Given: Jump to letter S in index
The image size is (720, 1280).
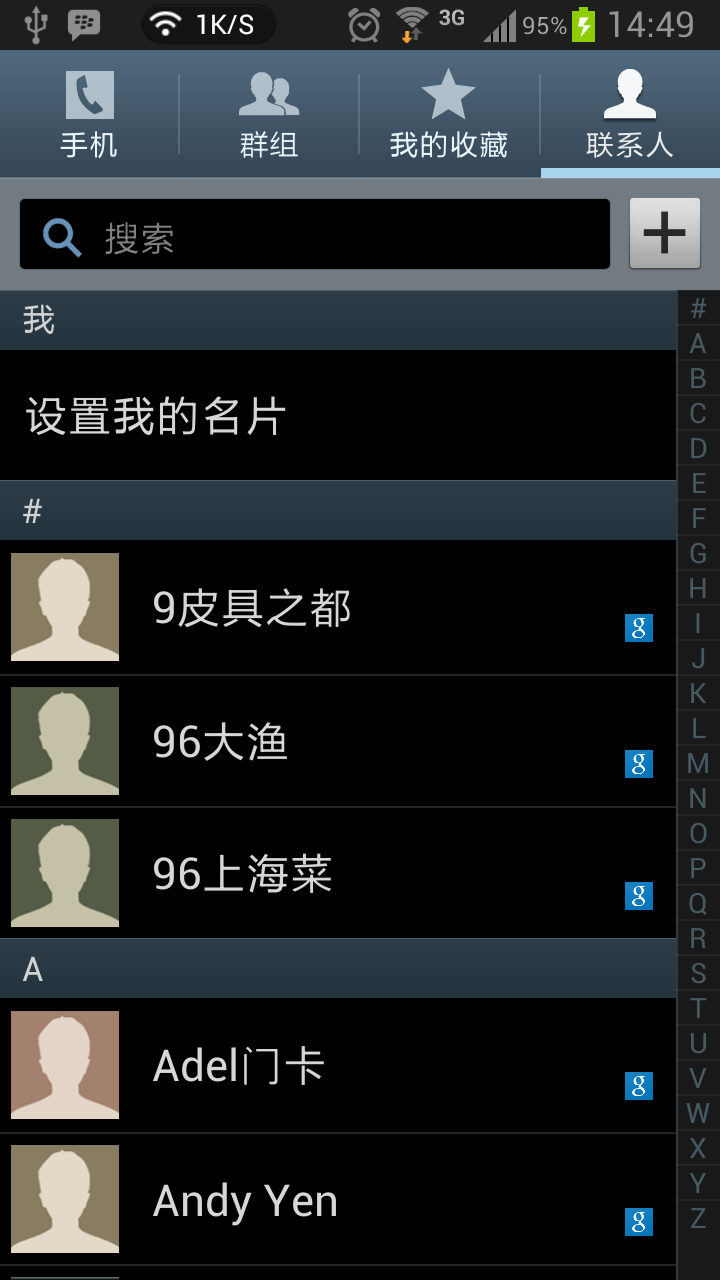Looking at the screenshot, I should pyautogui.click(x=698, y=973).
